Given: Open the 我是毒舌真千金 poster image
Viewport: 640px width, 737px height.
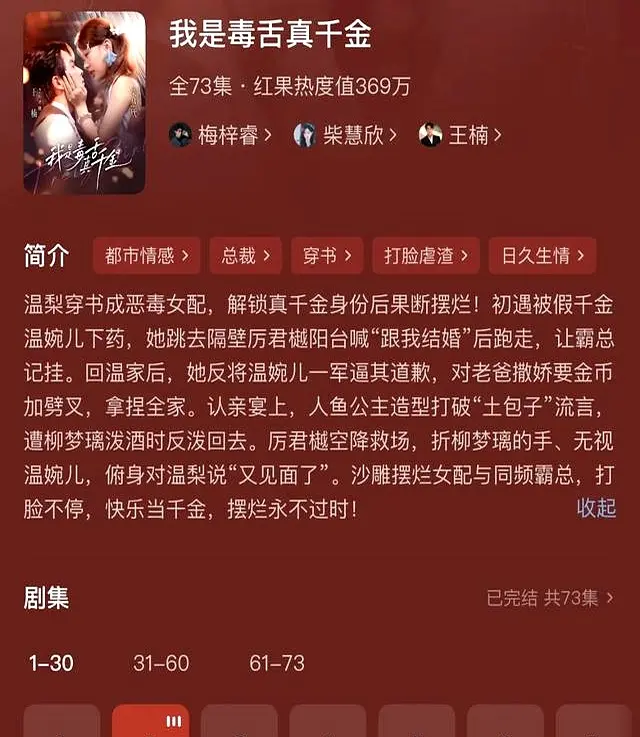Looking at the screenshot, I should [85, 102].
